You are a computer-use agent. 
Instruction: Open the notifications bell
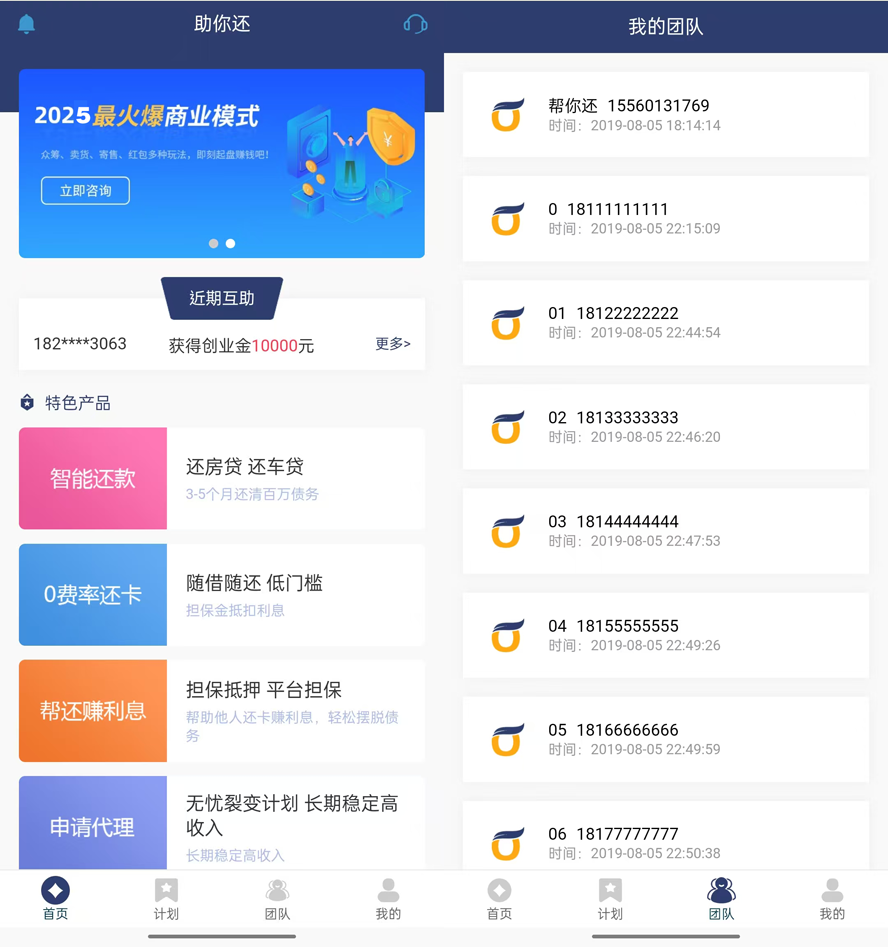point(27,24)
